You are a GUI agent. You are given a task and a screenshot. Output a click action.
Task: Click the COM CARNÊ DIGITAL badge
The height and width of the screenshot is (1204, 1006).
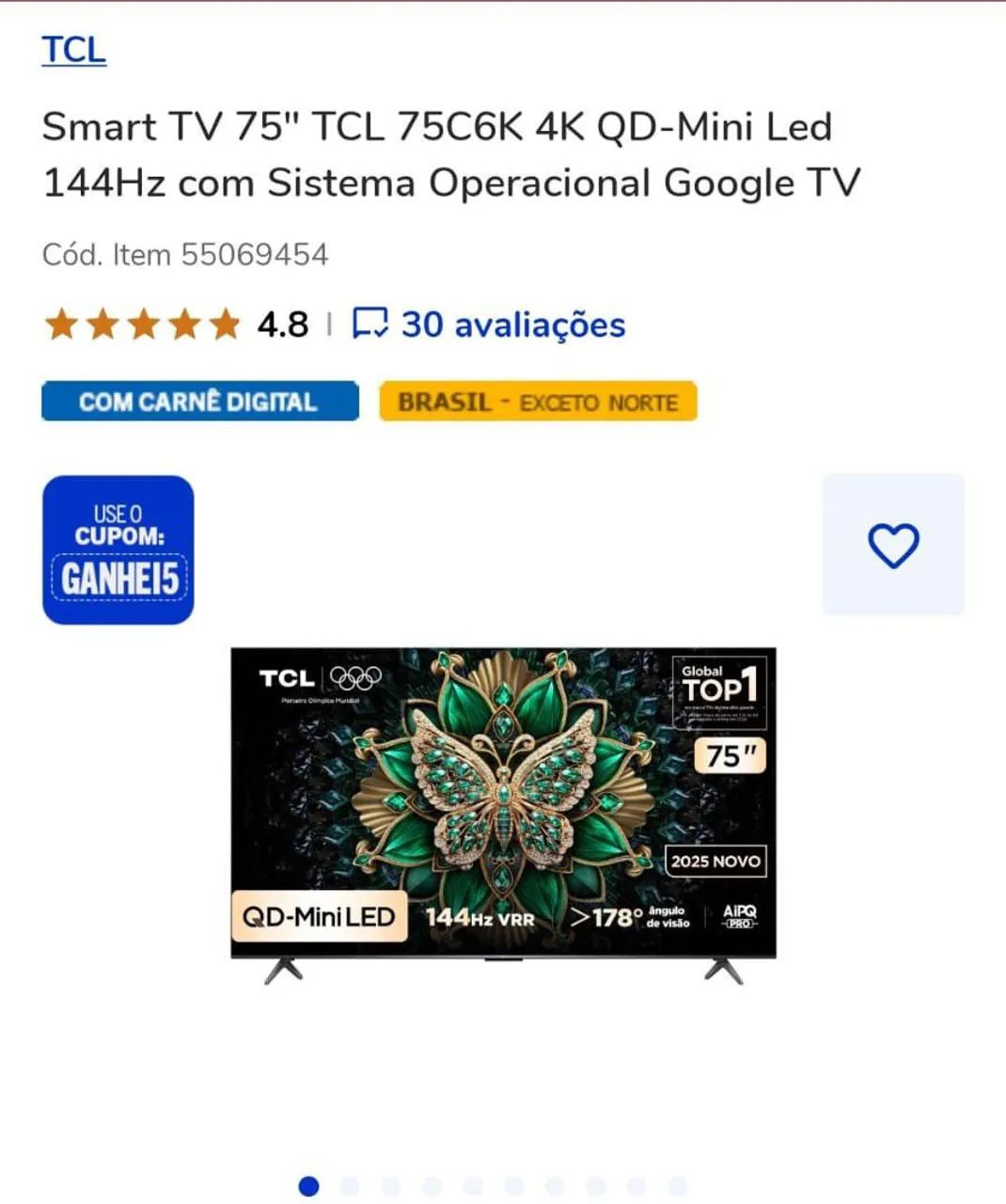click(x=199, y=401)
